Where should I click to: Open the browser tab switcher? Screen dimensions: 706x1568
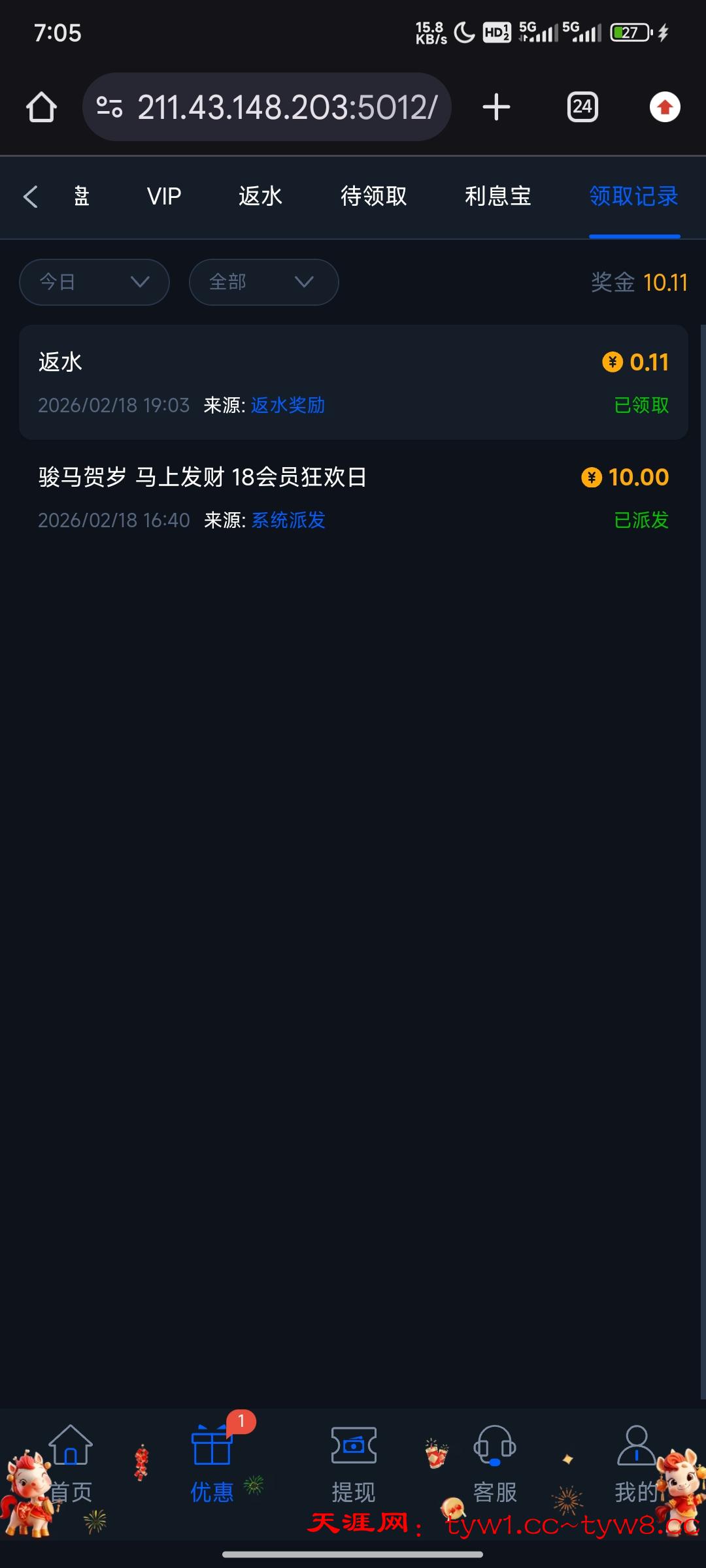point(582,107)
